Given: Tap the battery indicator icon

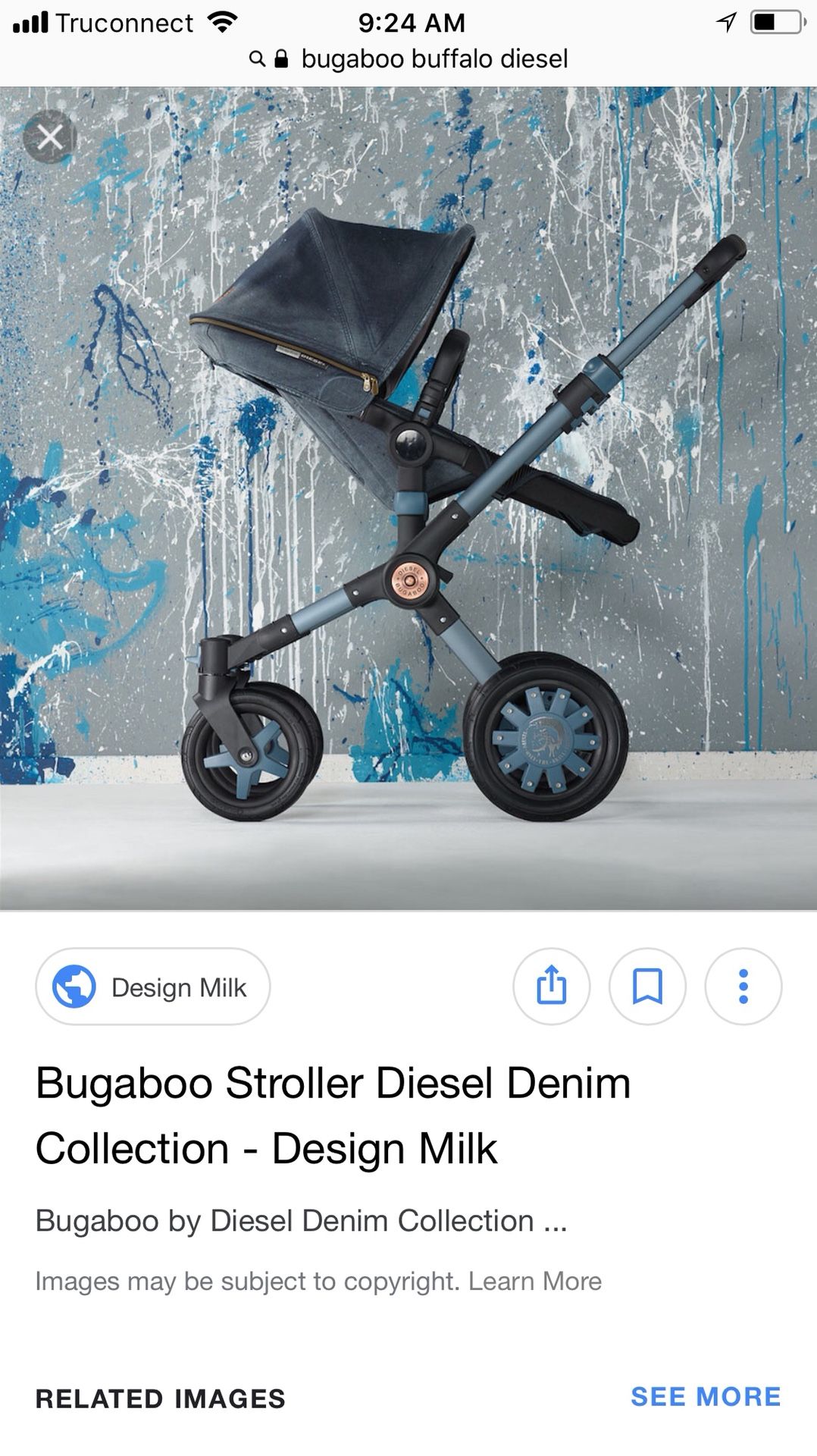Looking at the screenshot, I should click(x=775, y=23).
